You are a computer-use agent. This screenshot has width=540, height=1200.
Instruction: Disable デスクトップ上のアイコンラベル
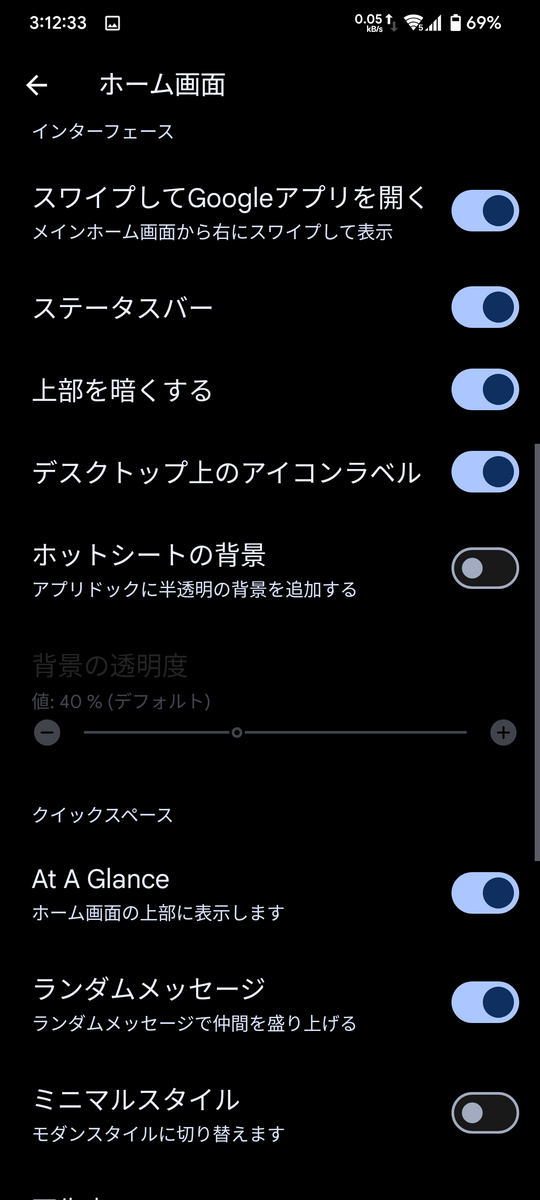click(485, 472)
